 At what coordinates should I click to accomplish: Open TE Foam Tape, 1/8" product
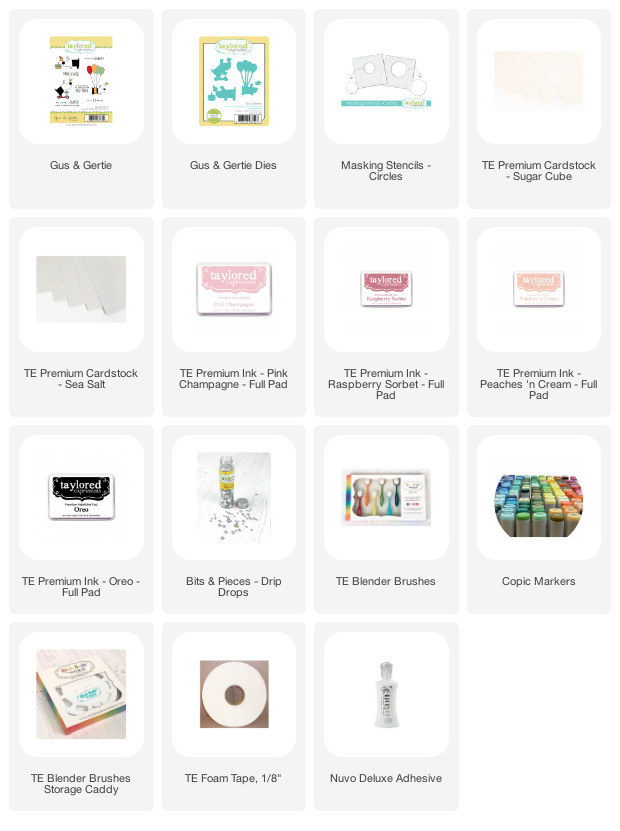[x=234, y=694]
